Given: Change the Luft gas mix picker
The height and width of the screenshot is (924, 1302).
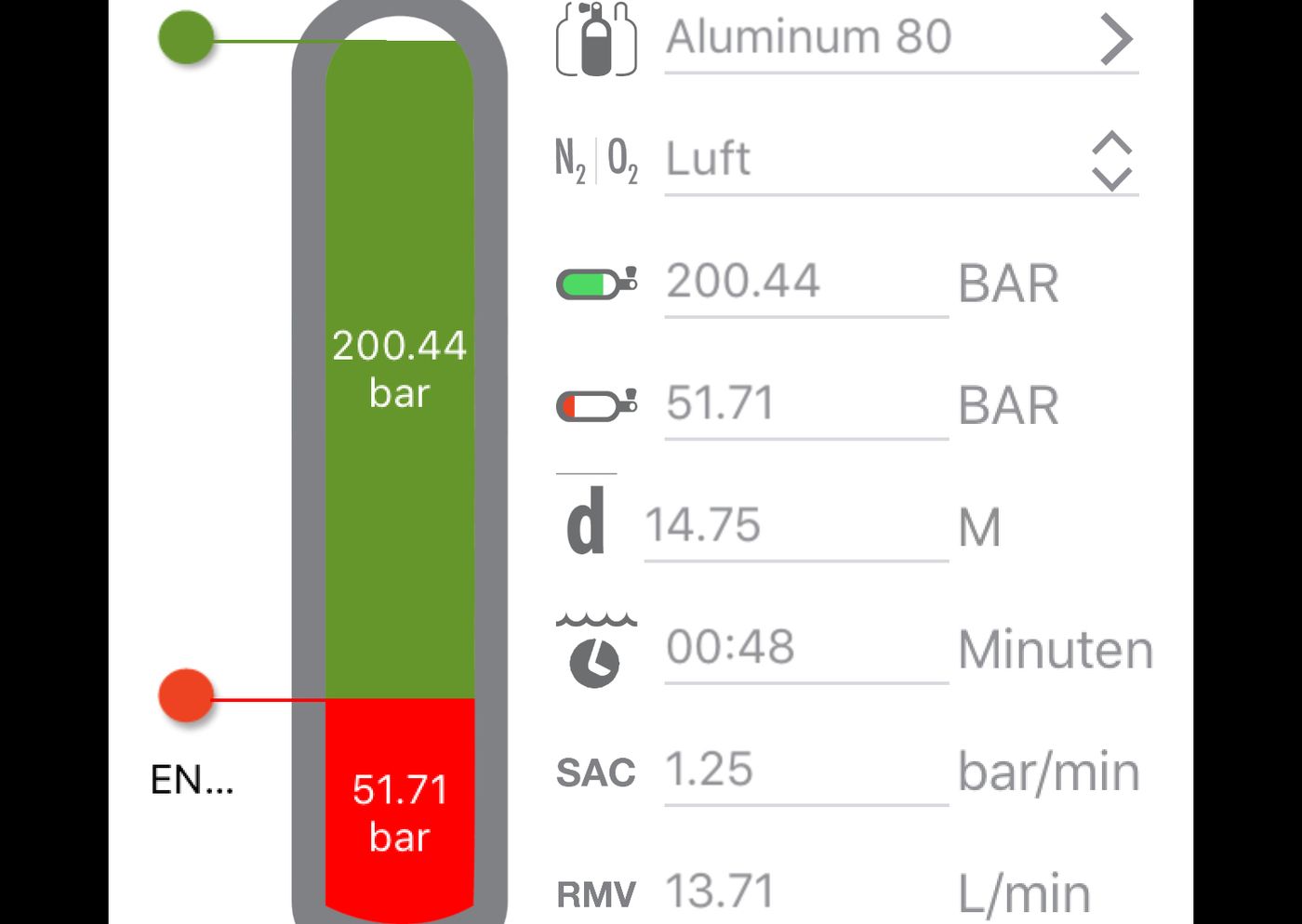Looking at the screenshot, I should click(900, 160).
